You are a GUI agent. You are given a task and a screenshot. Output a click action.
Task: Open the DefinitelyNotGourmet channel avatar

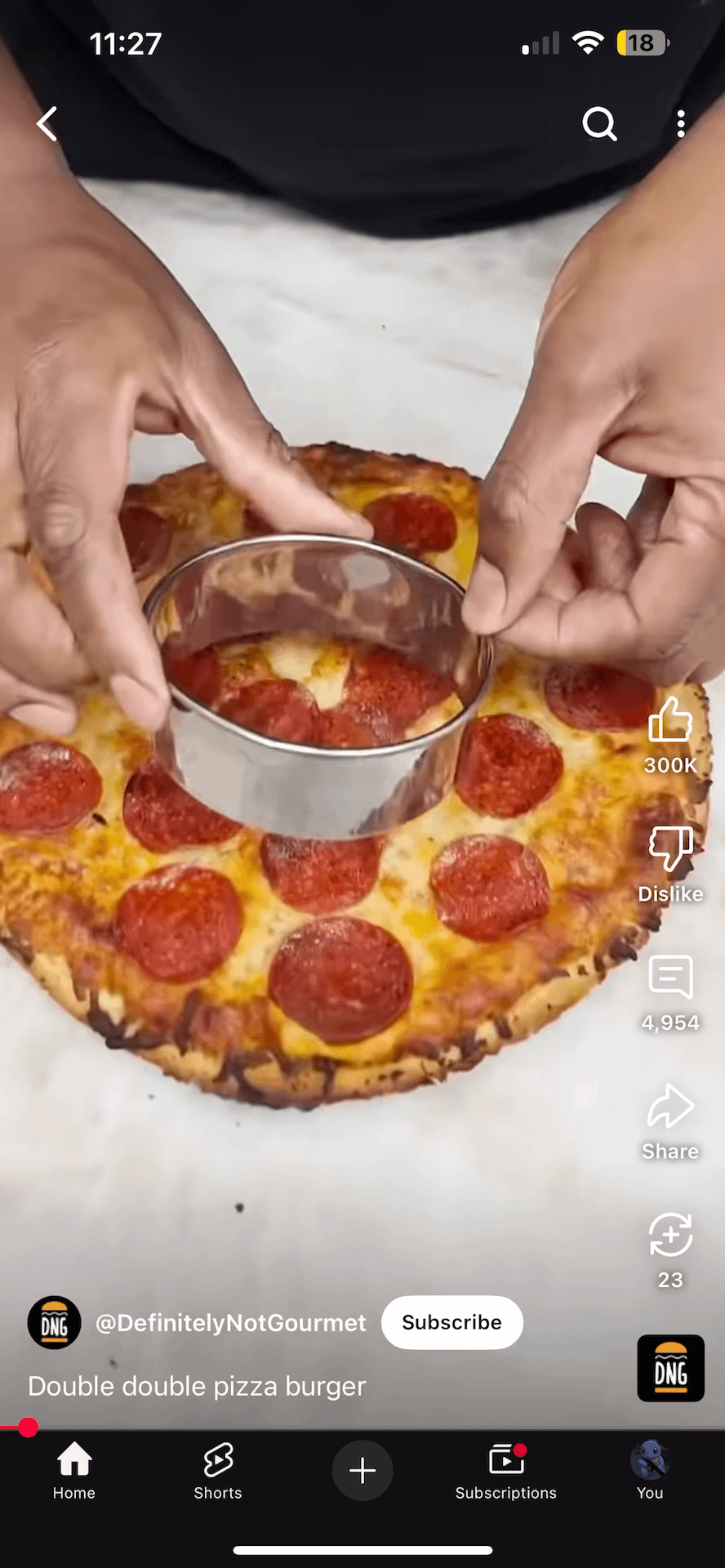coord(54,1323)
